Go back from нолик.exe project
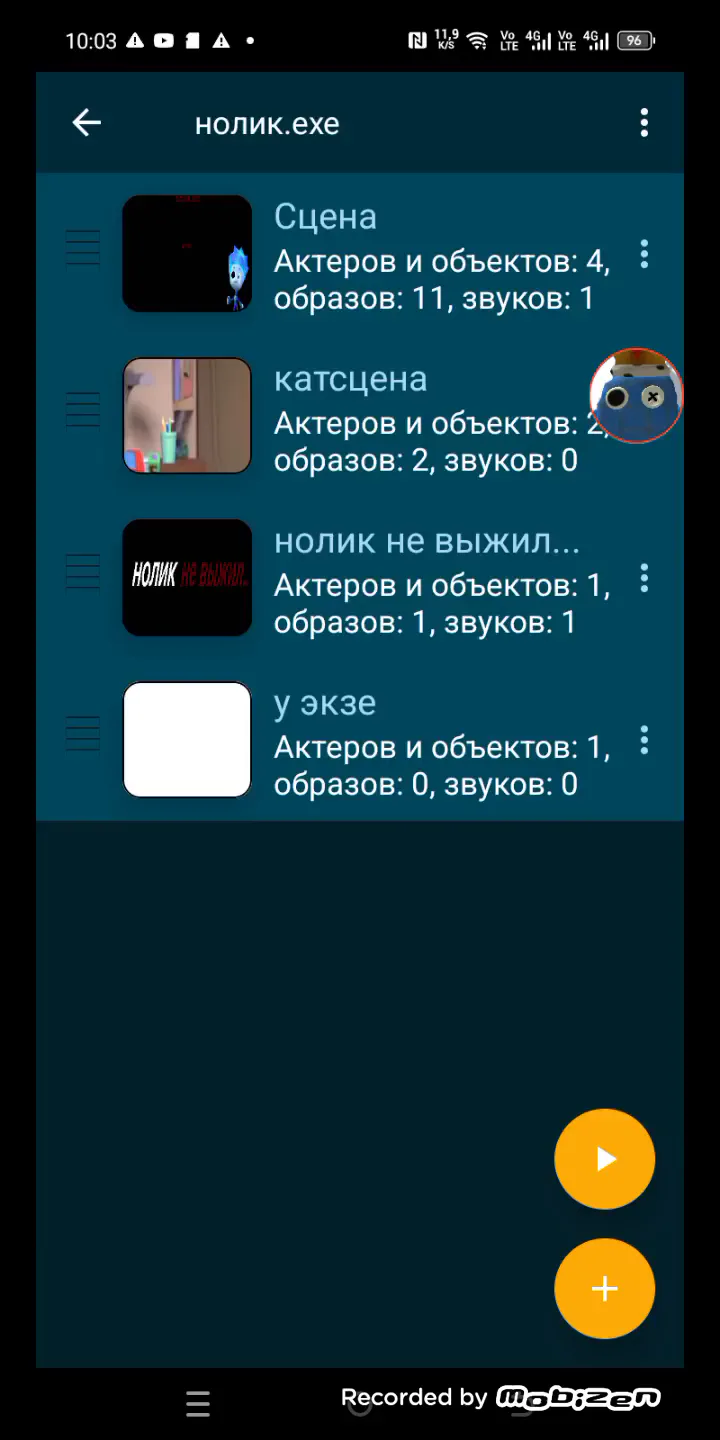 [x=87, y=123]
